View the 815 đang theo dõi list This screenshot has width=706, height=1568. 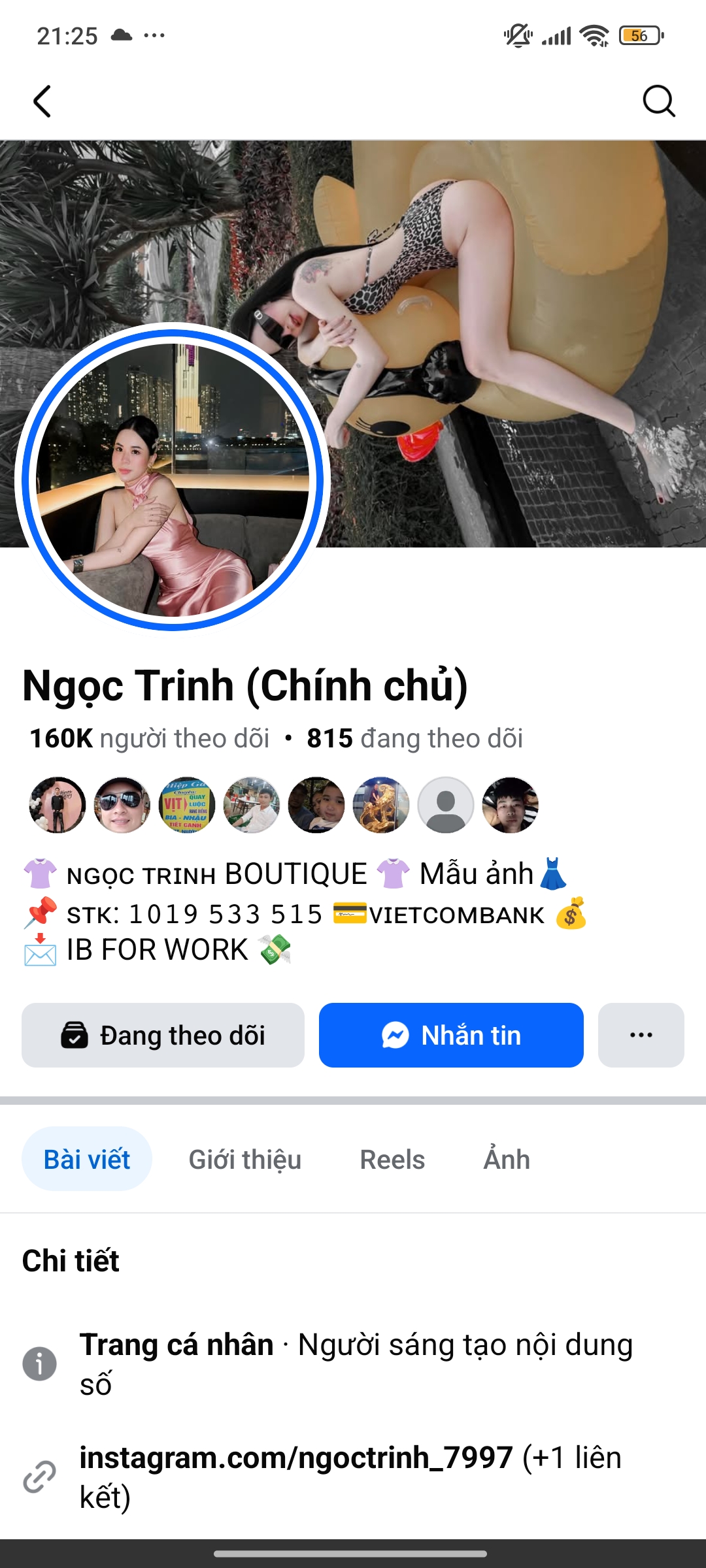(414, 738)
